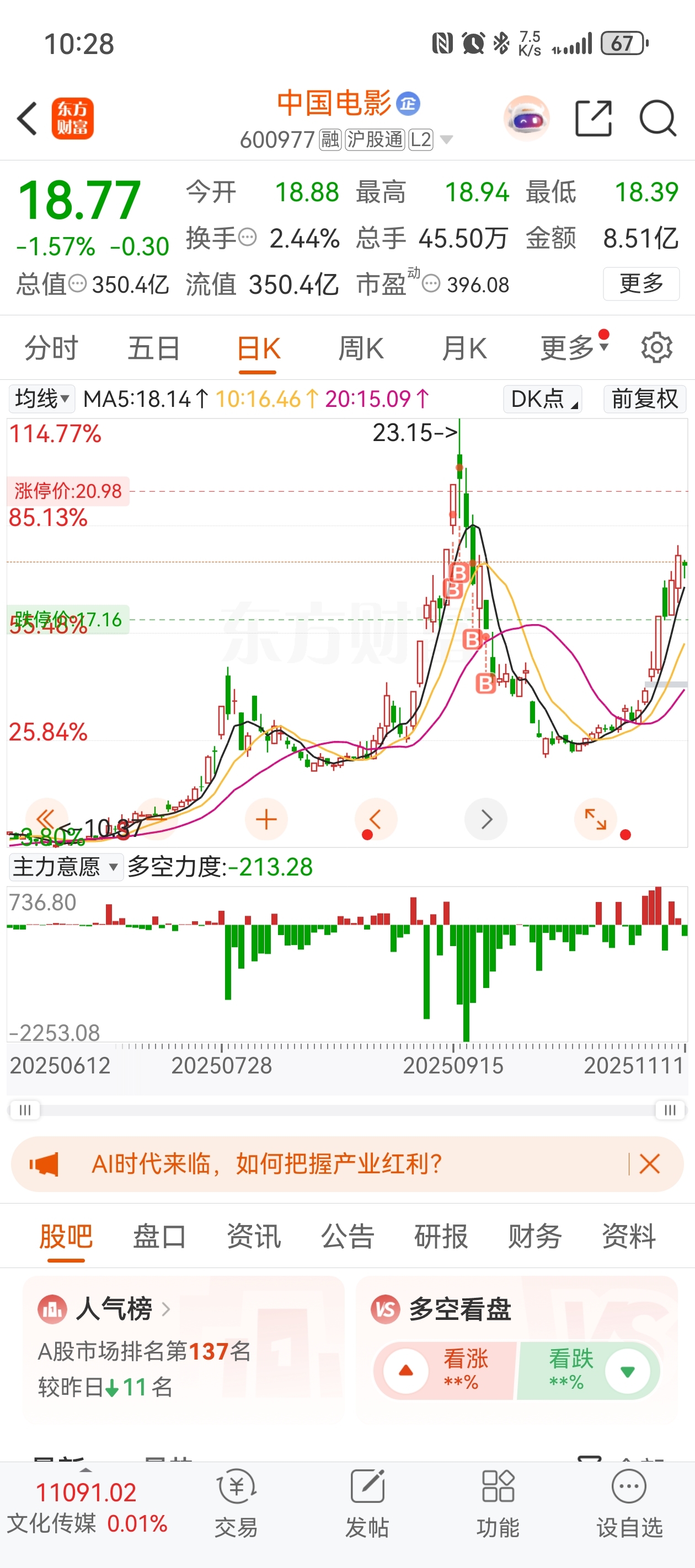Go back to the previous page

[x=28, y=118]
